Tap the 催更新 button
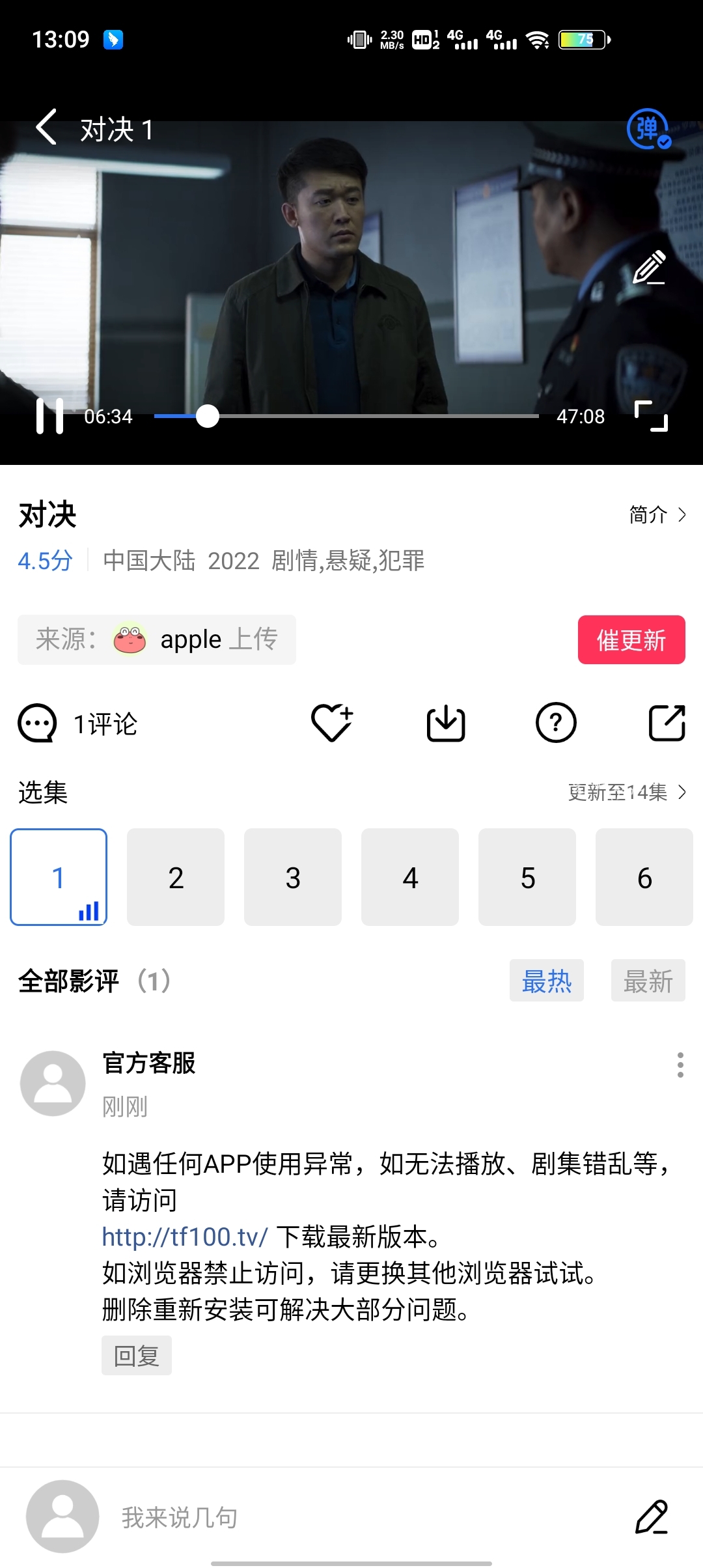The image size is (703, 1568). coord(631,640)
